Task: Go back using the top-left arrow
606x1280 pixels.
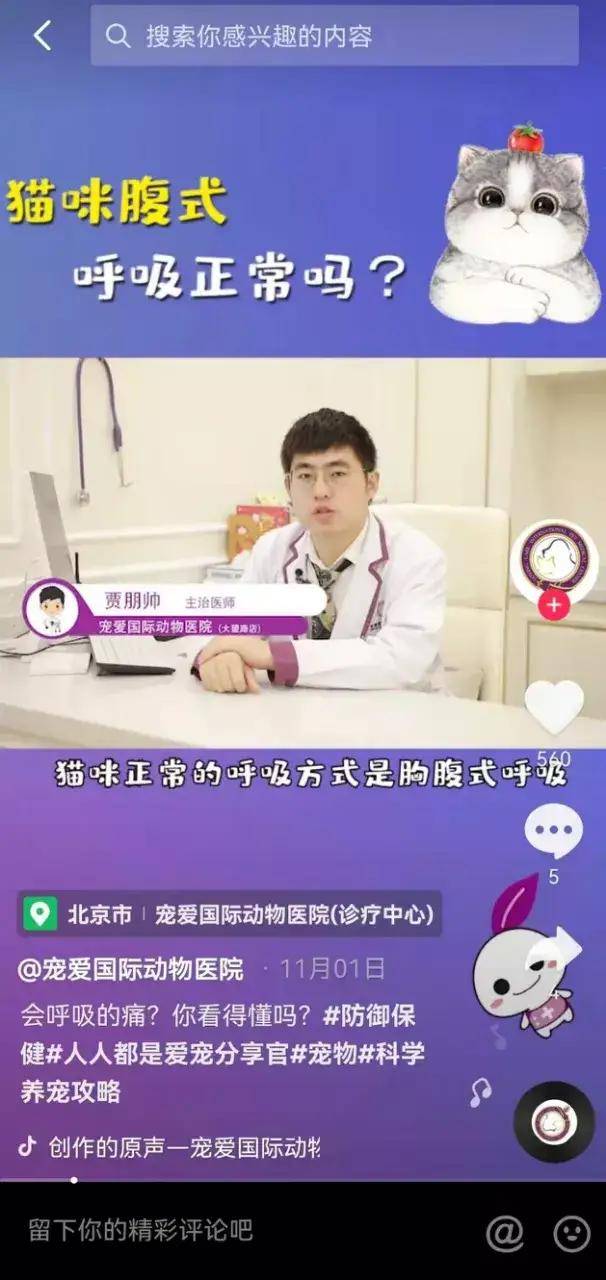Action: pos(42,36)
